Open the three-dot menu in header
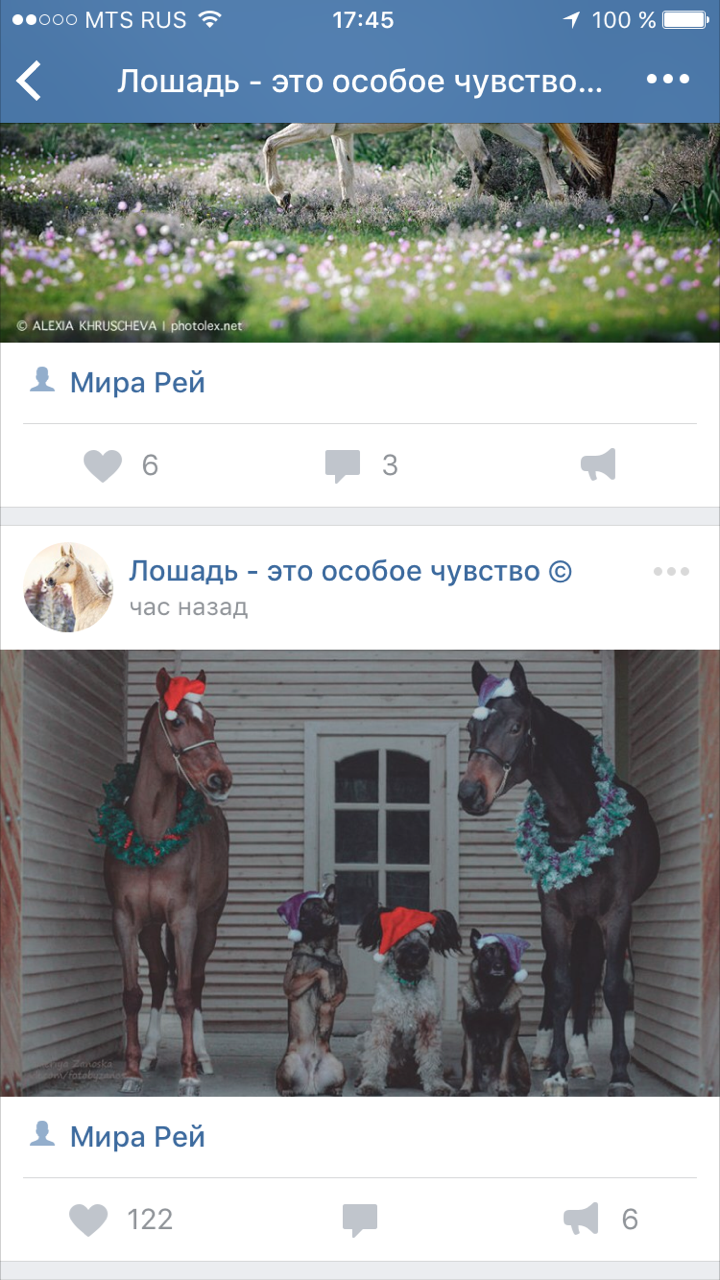Screen dimensions: 720x1280 tap(668, 80)
